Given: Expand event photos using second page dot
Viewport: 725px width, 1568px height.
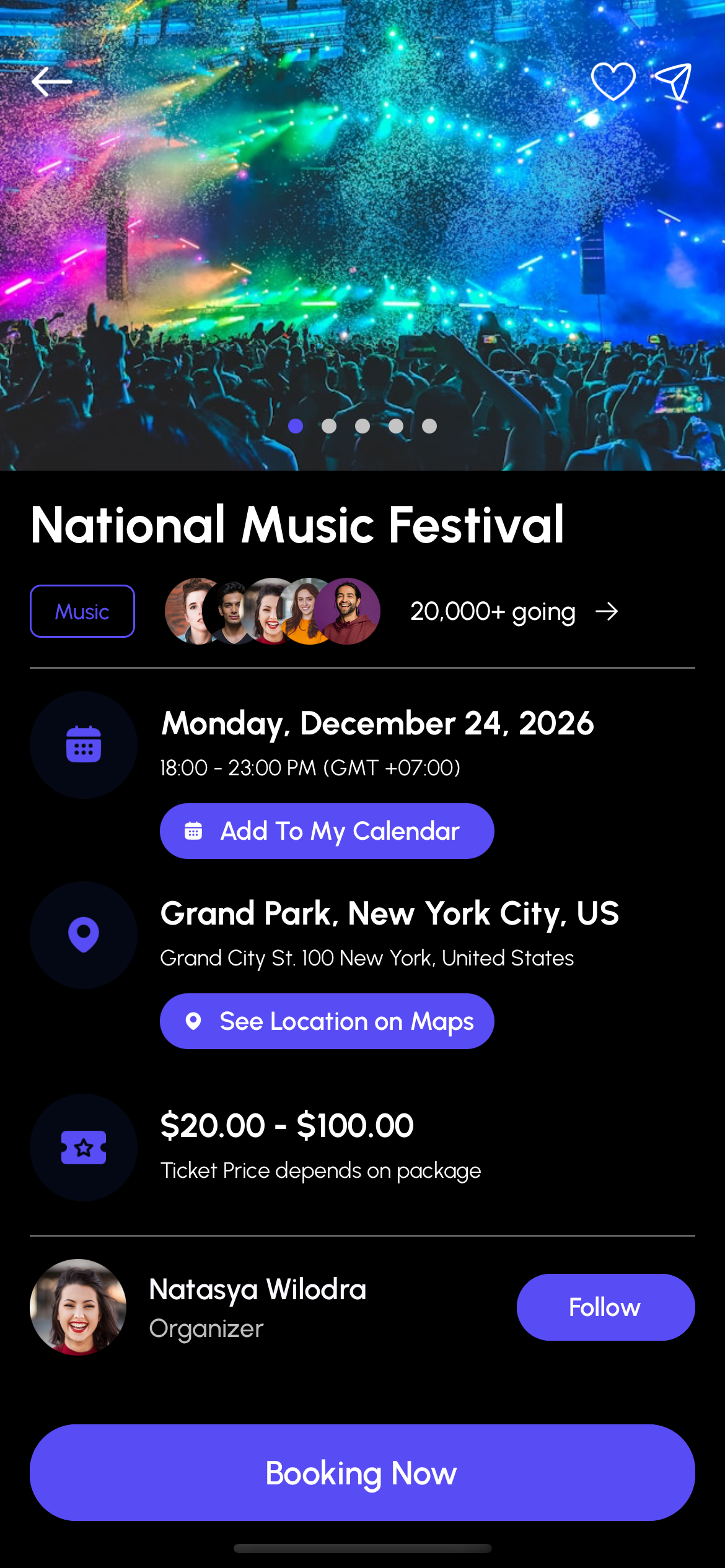Looking at the screenshot, I should point(329,425).
